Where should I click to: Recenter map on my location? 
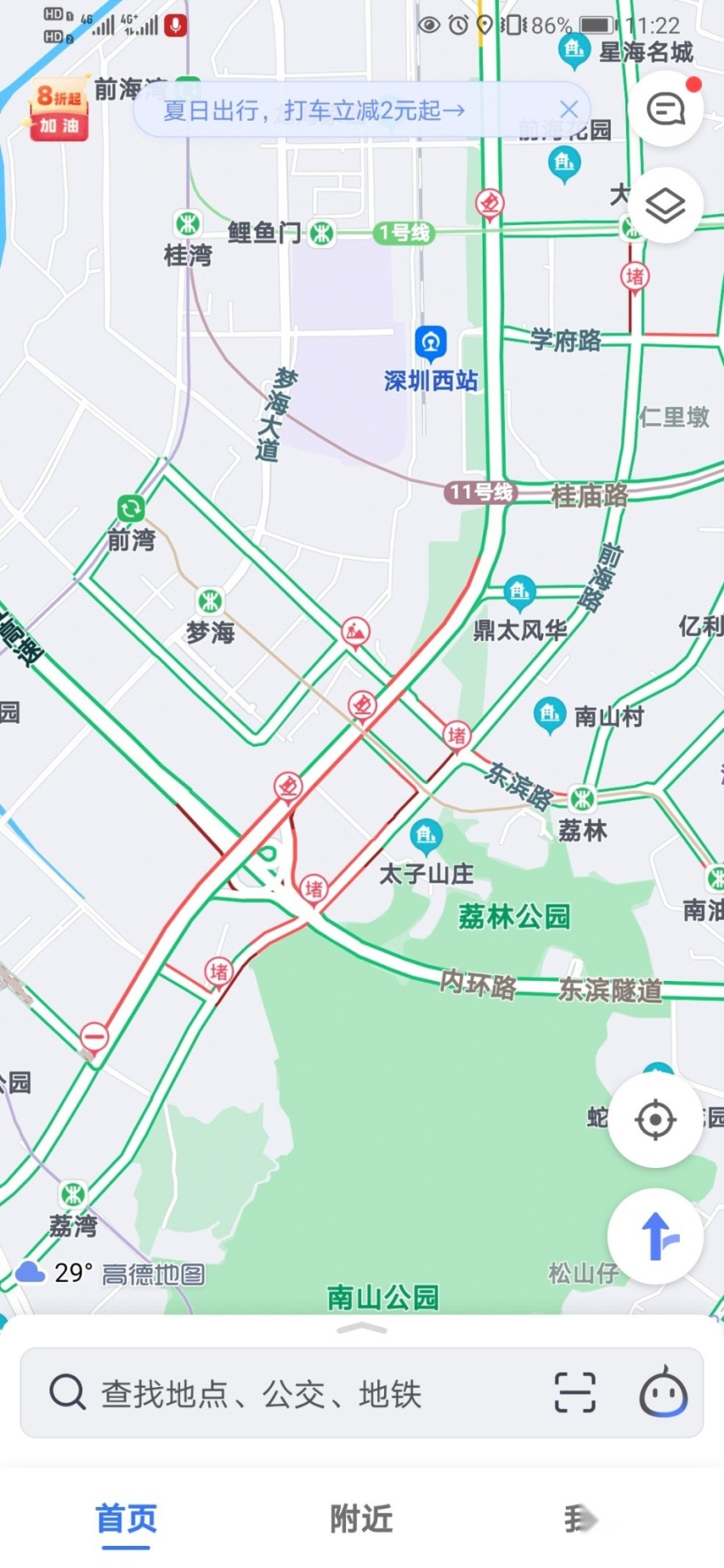point(655,1120)
